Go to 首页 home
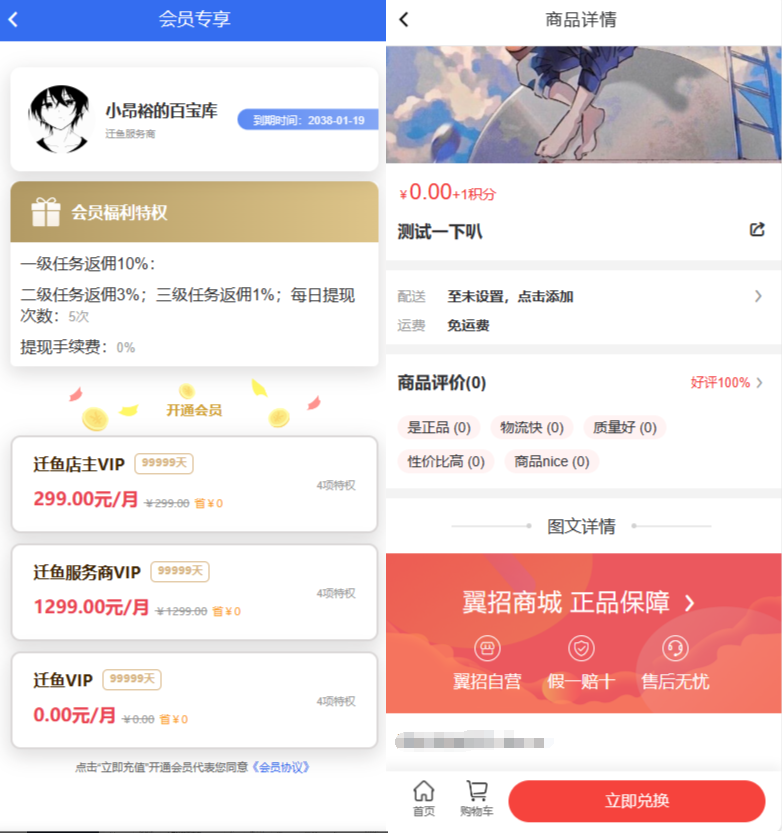Screen dimensions: 782x833 click(424, 798)
